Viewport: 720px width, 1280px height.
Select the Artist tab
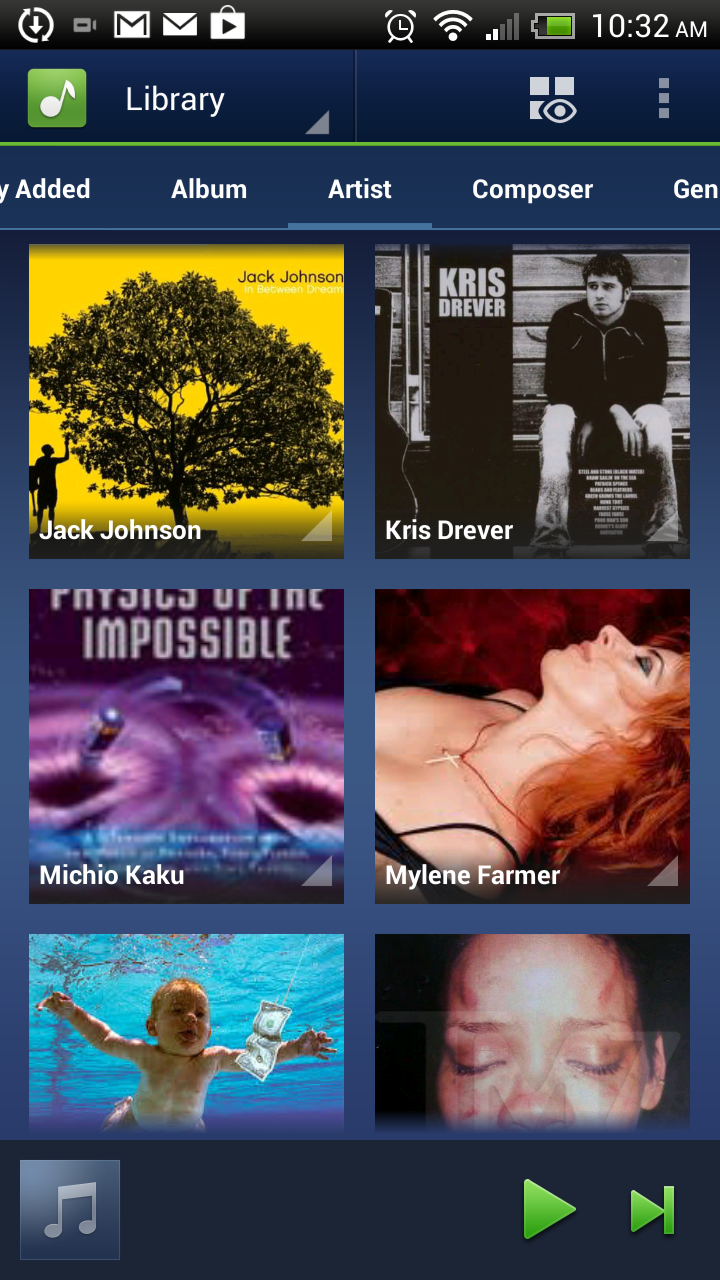tap(360, 189)
